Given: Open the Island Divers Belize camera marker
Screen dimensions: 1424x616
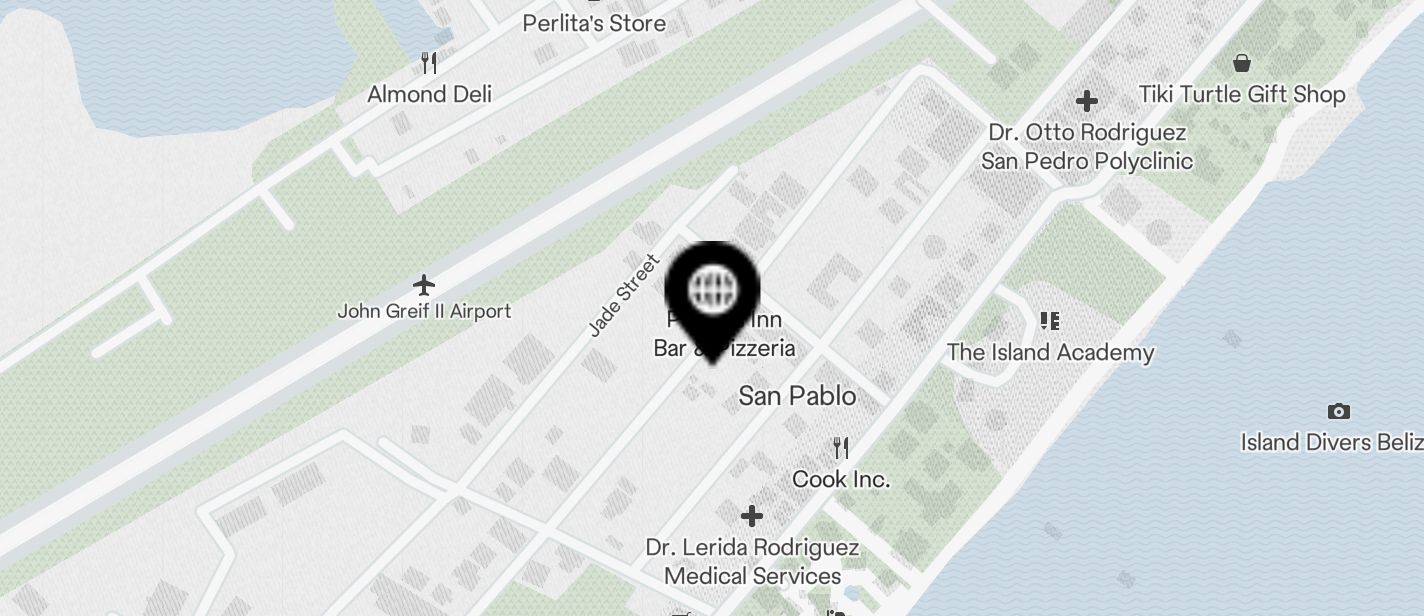Looking at the screenshot, I should click(1338, 412).
